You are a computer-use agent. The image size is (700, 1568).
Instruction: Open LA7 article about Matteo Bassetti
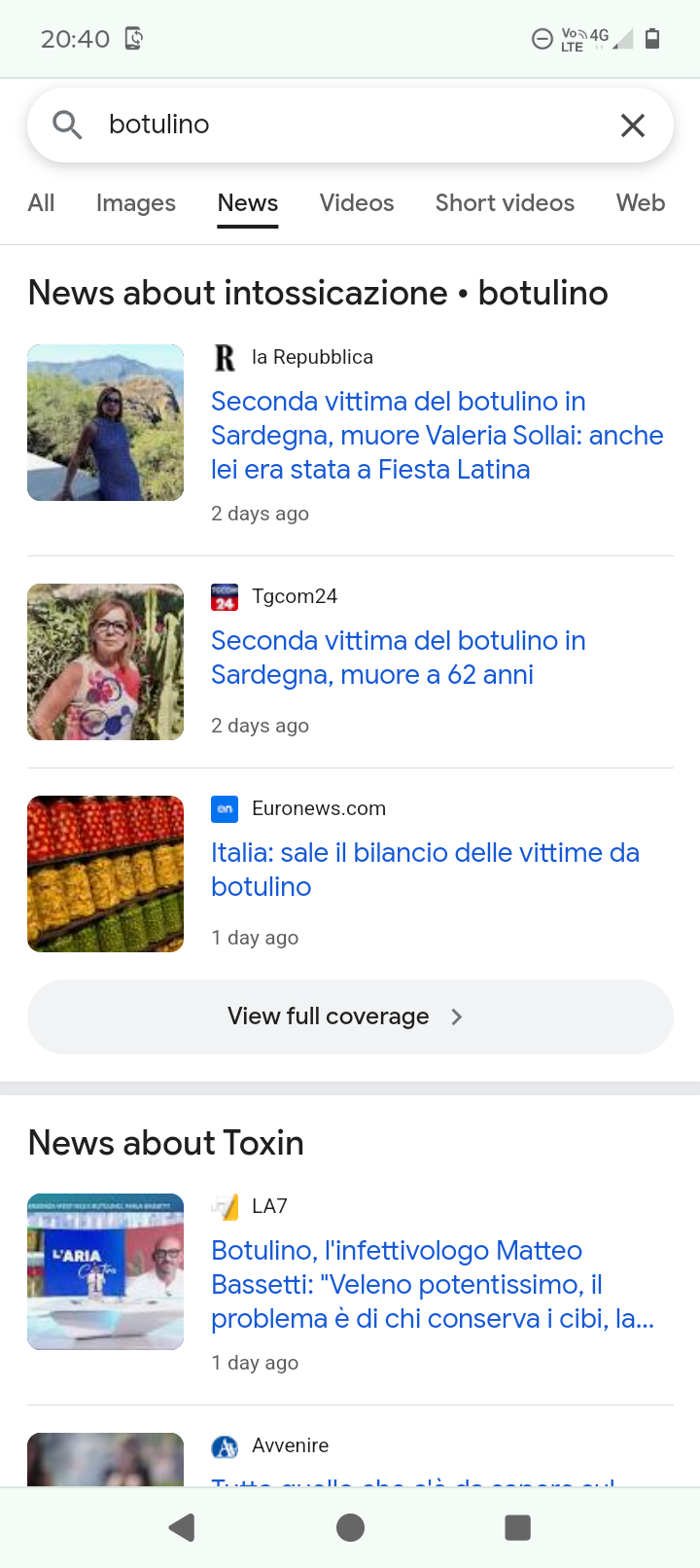tap(433, 1284)
